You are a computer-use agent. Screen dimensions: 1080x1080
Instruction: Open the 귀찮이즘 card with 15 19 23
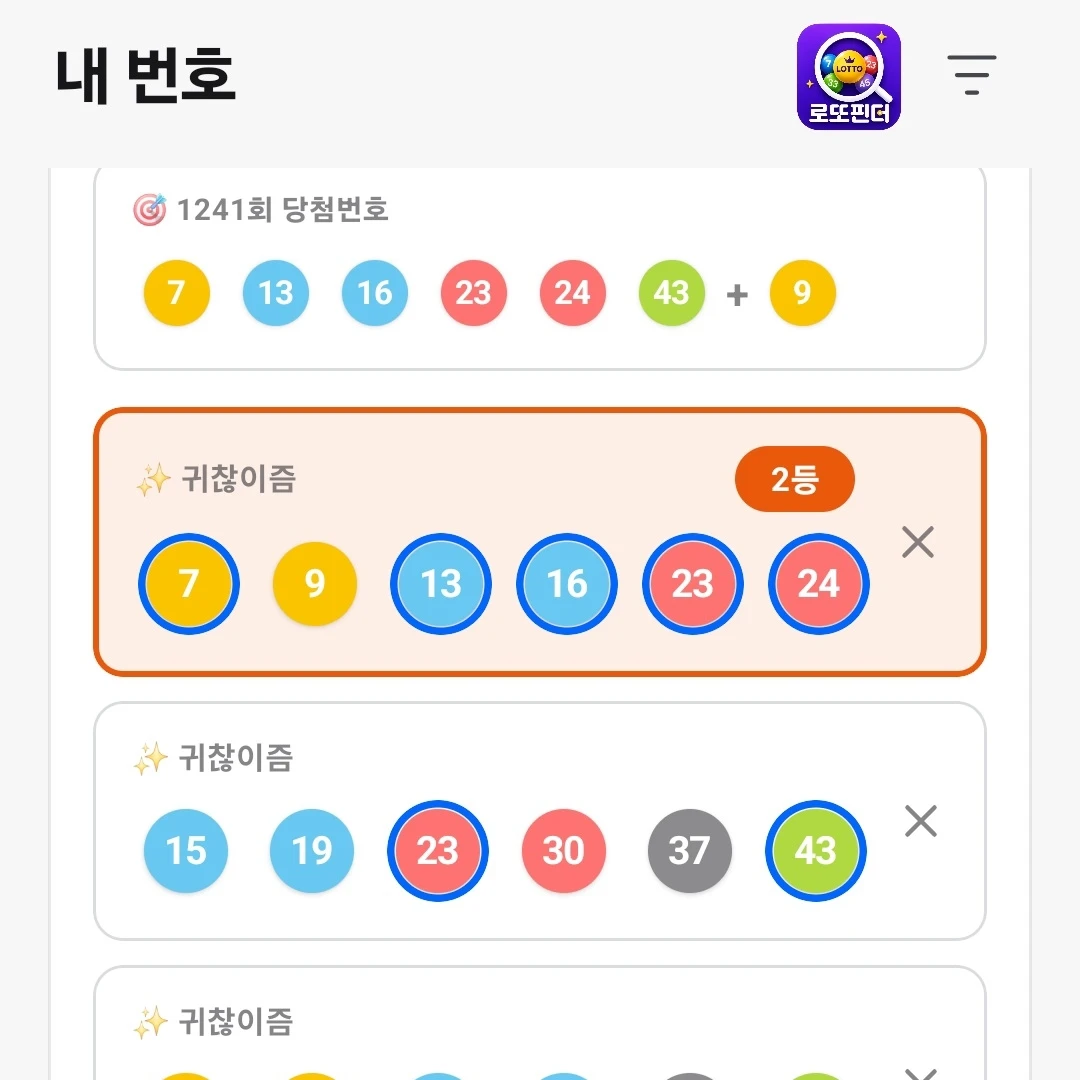[x=540, y=821]
